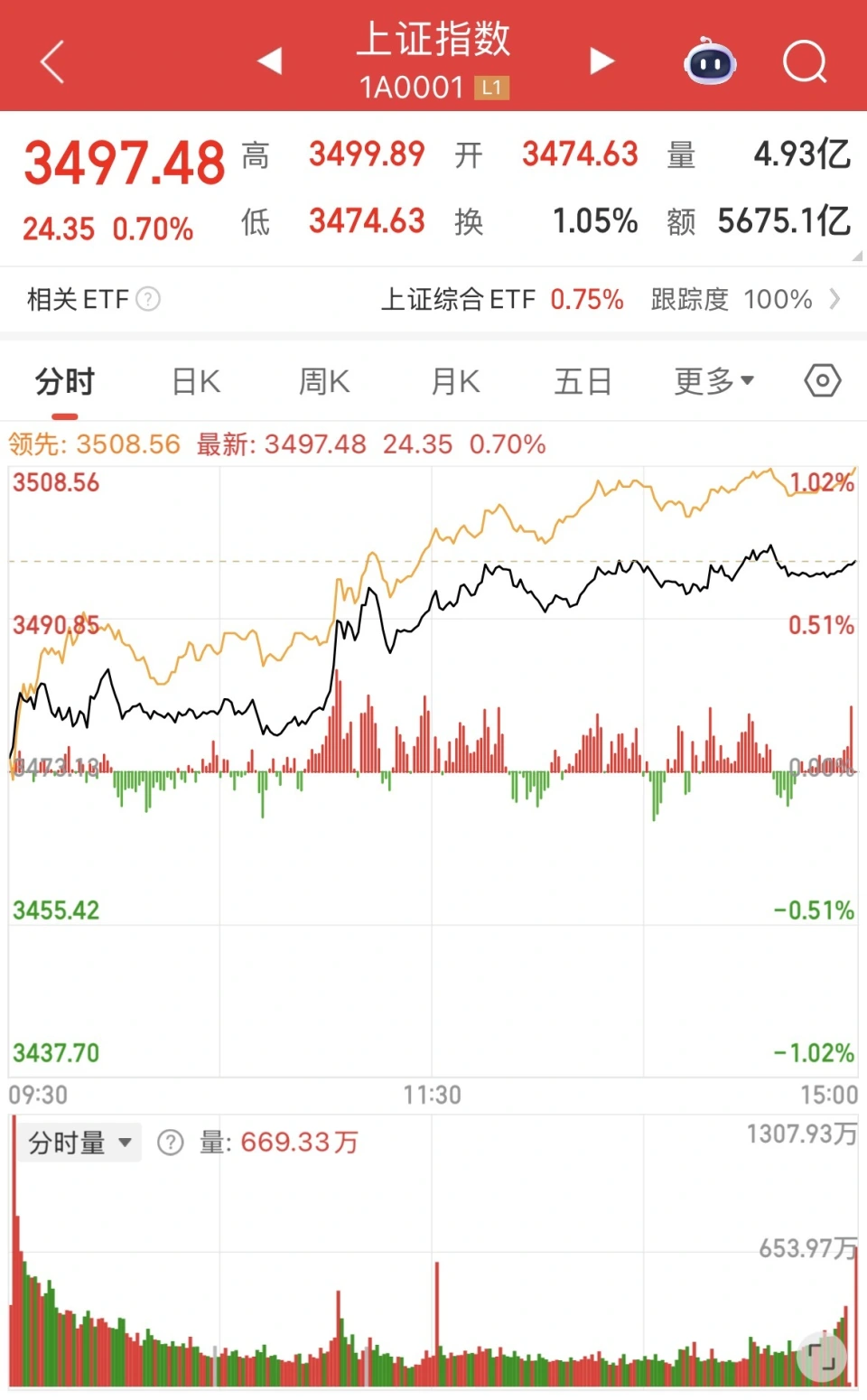This screenshot has height=1400, width=867.
Task: Open the robot assistant icon
Action: coord(710,61)
